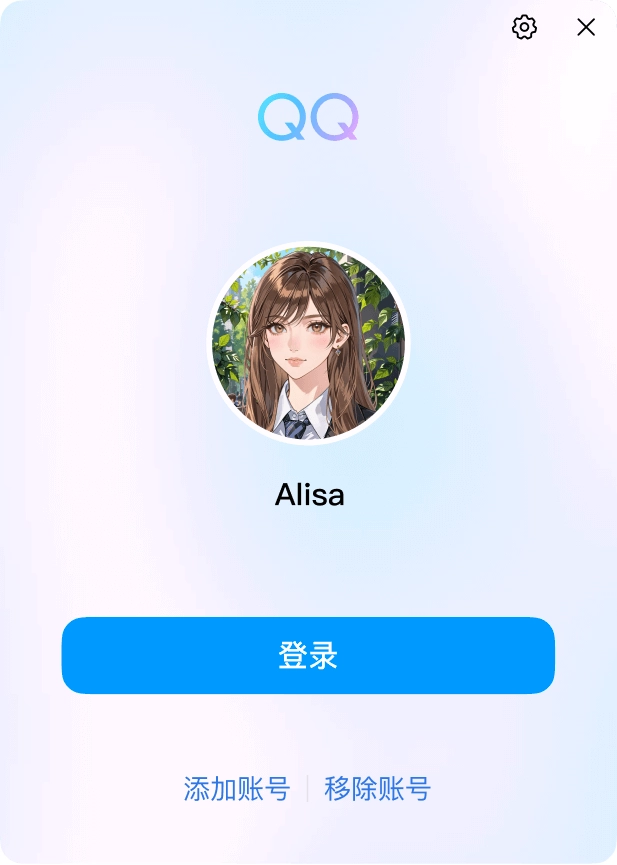Screen dimensions: 617x865
Task: Choose 移除账号 to remove account
Action: coord(377,789)
